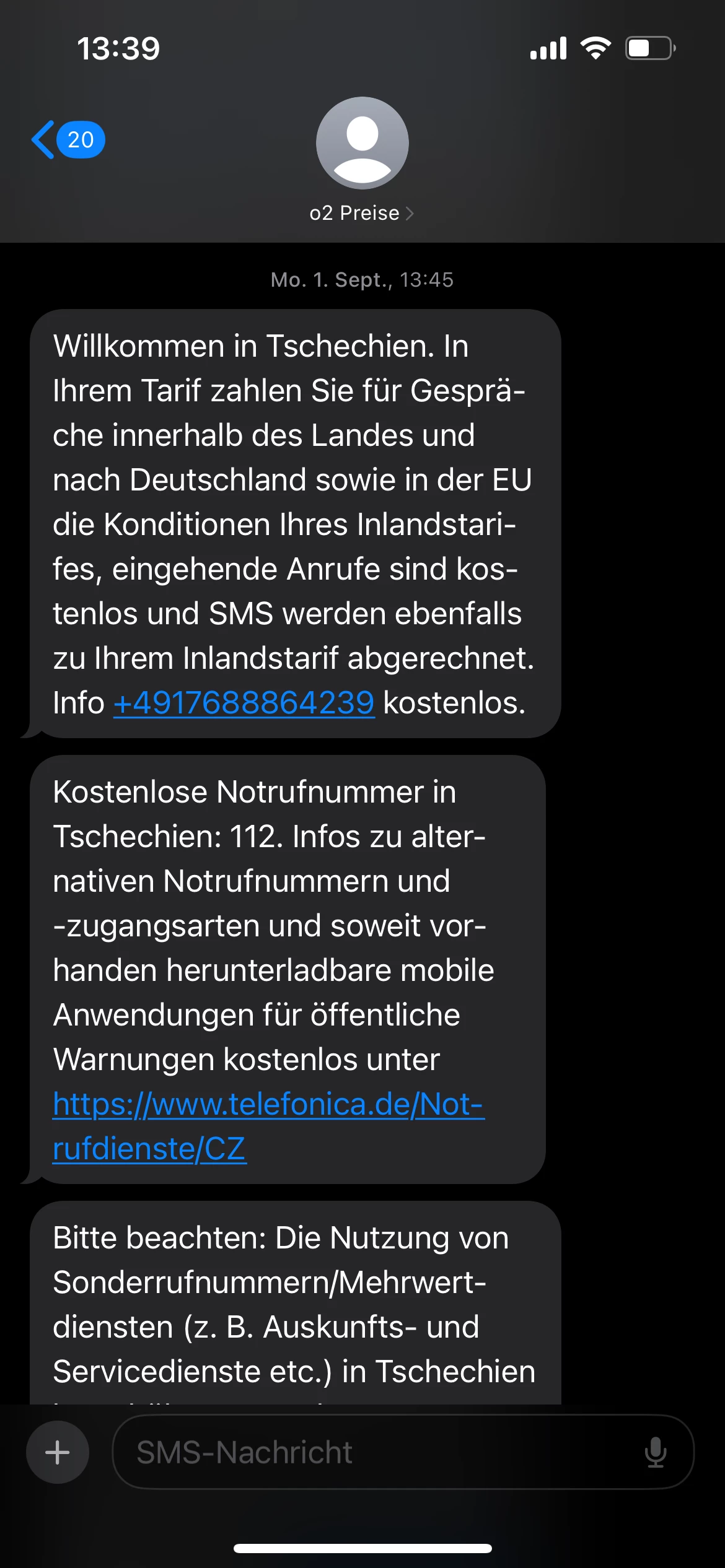Image resolution: width=725 pixels, height=1568 pixels.
Task: Call the info number +4917688864239
Action: tap(244, 703)
